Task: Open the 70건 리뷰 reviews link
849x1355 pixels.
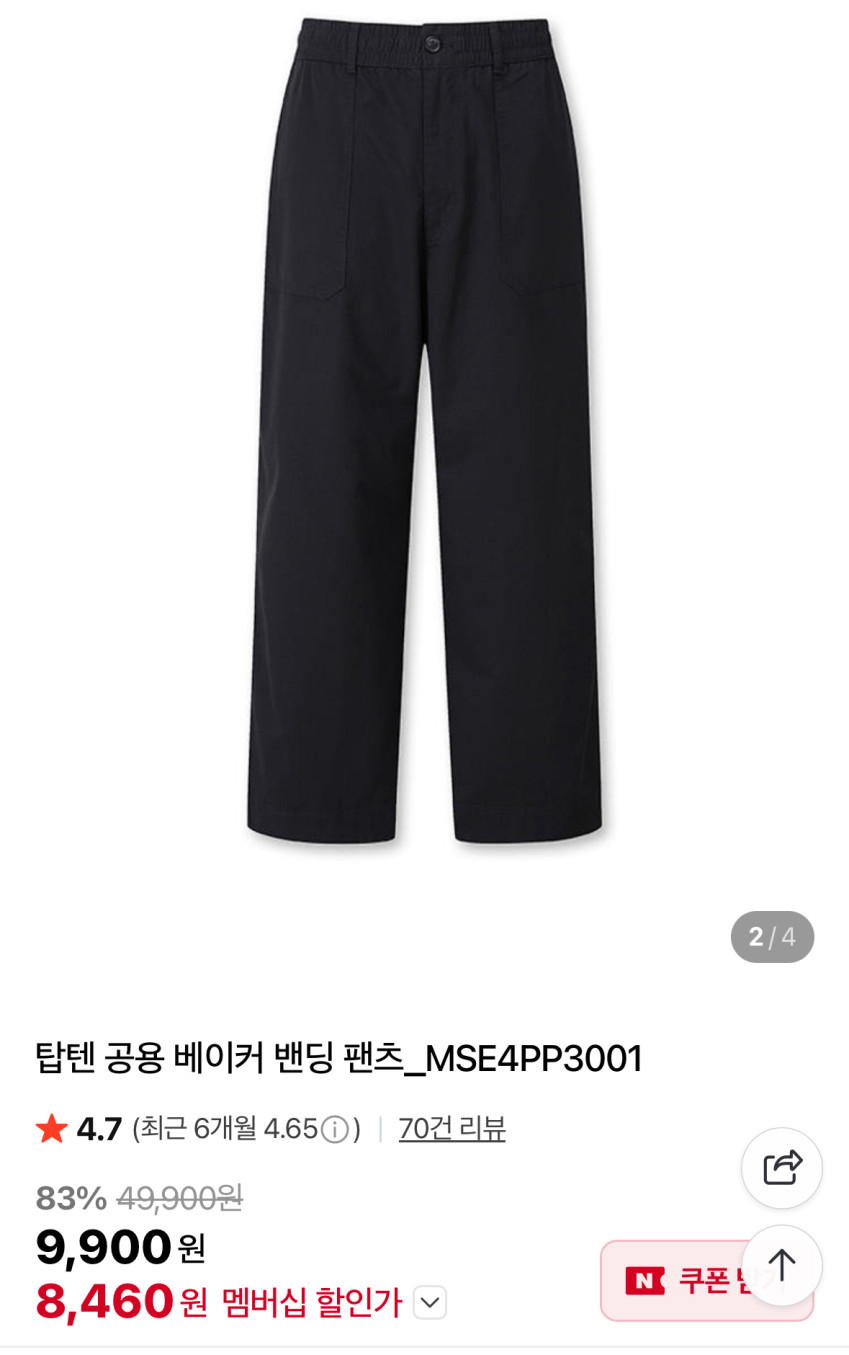Action: (452, 1128)
